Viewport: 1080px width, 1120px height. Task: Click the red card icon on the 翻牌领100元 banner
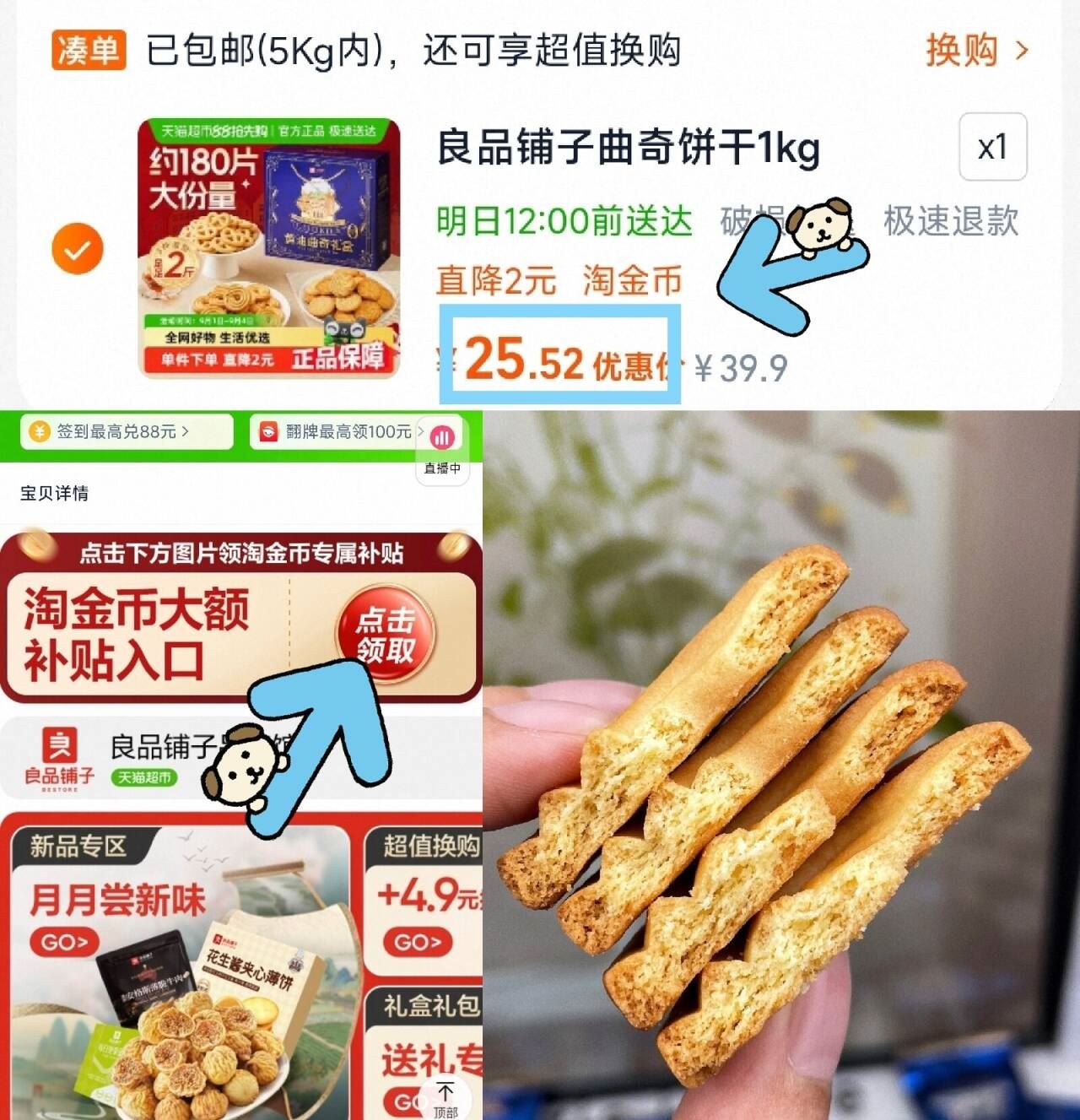click(x=267, y=431)
